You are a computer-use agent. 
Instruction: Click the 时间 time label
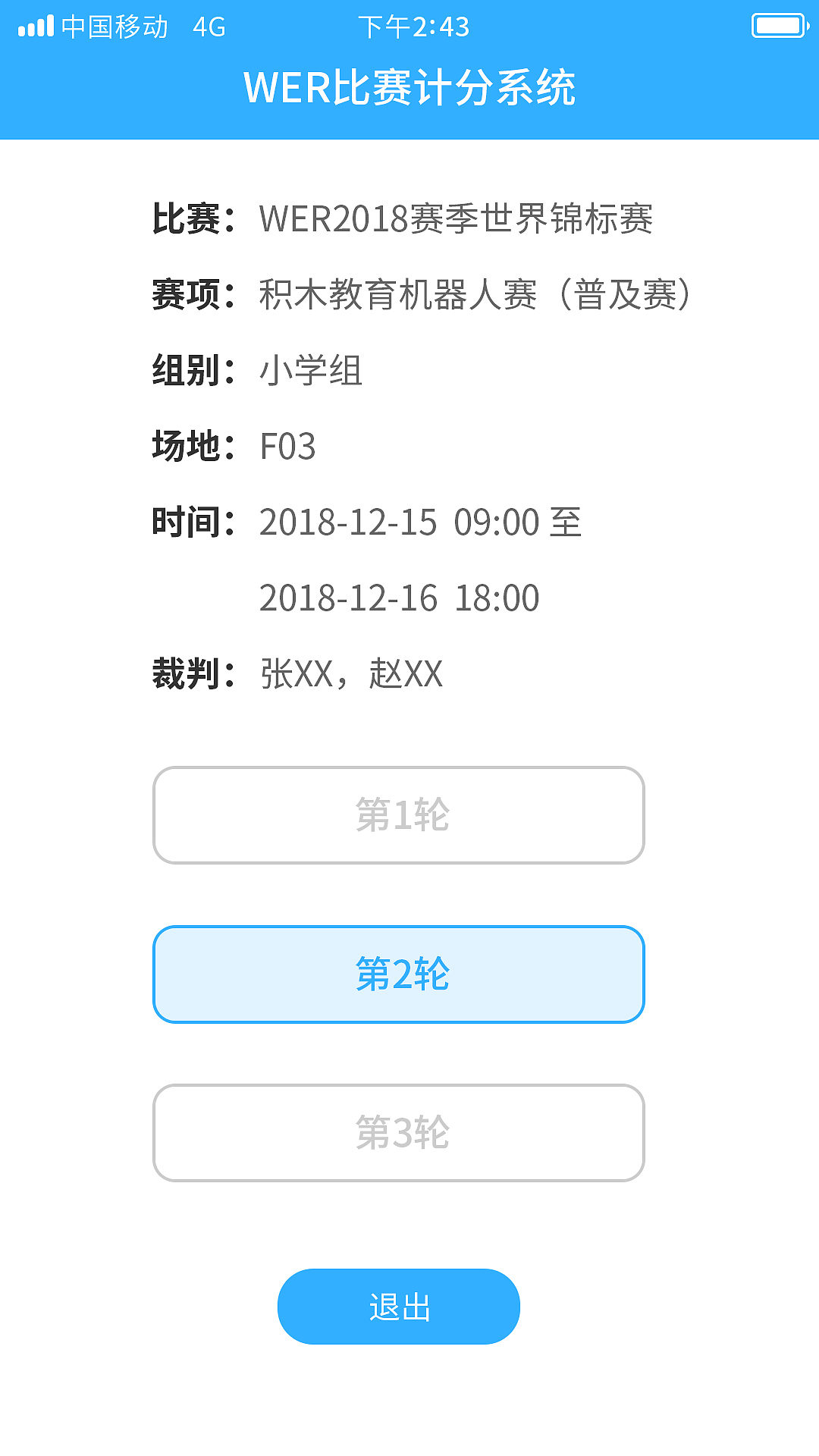(193, 523)
